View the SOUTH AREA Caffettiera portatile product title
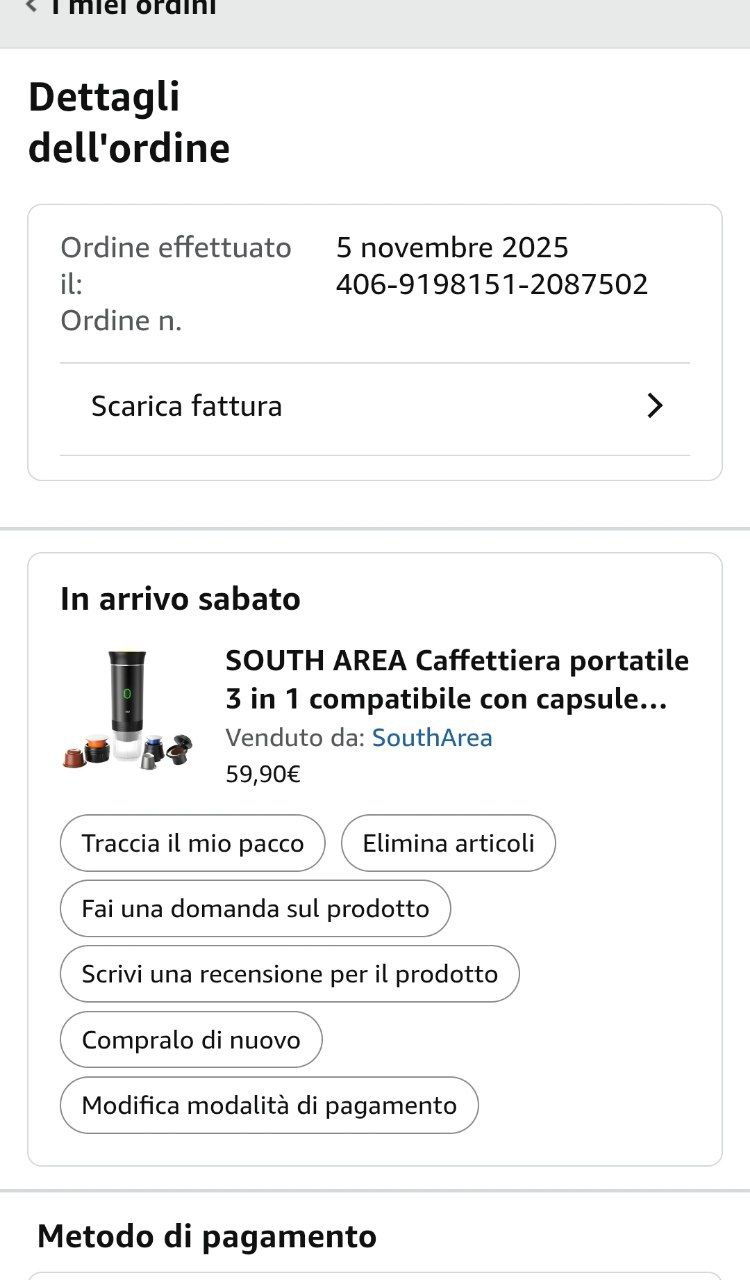The image size is (750, 1280). point(456,680)
